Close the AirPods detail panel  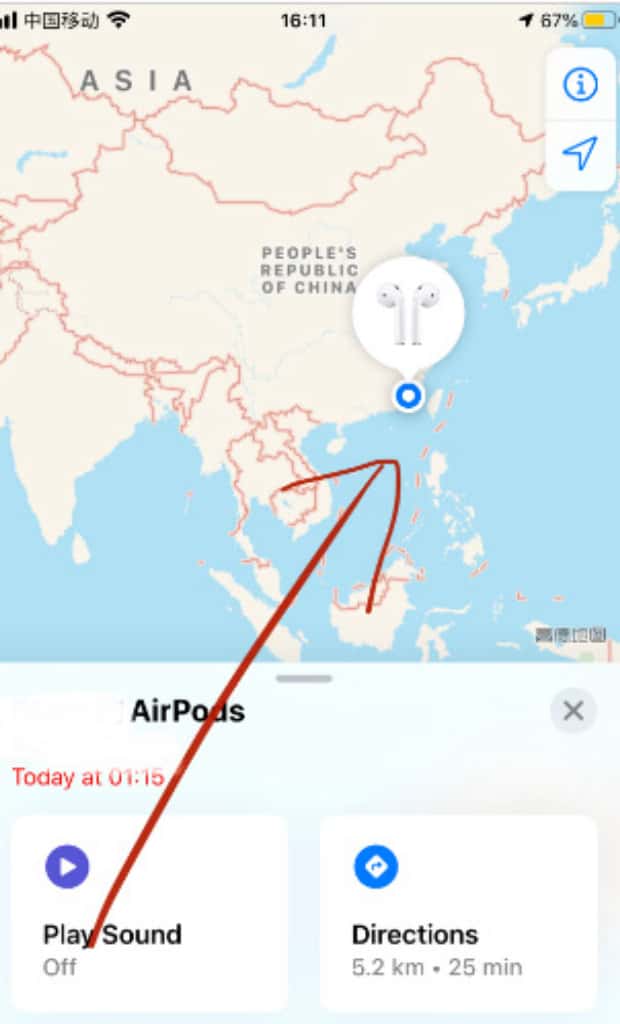point(573,711)
